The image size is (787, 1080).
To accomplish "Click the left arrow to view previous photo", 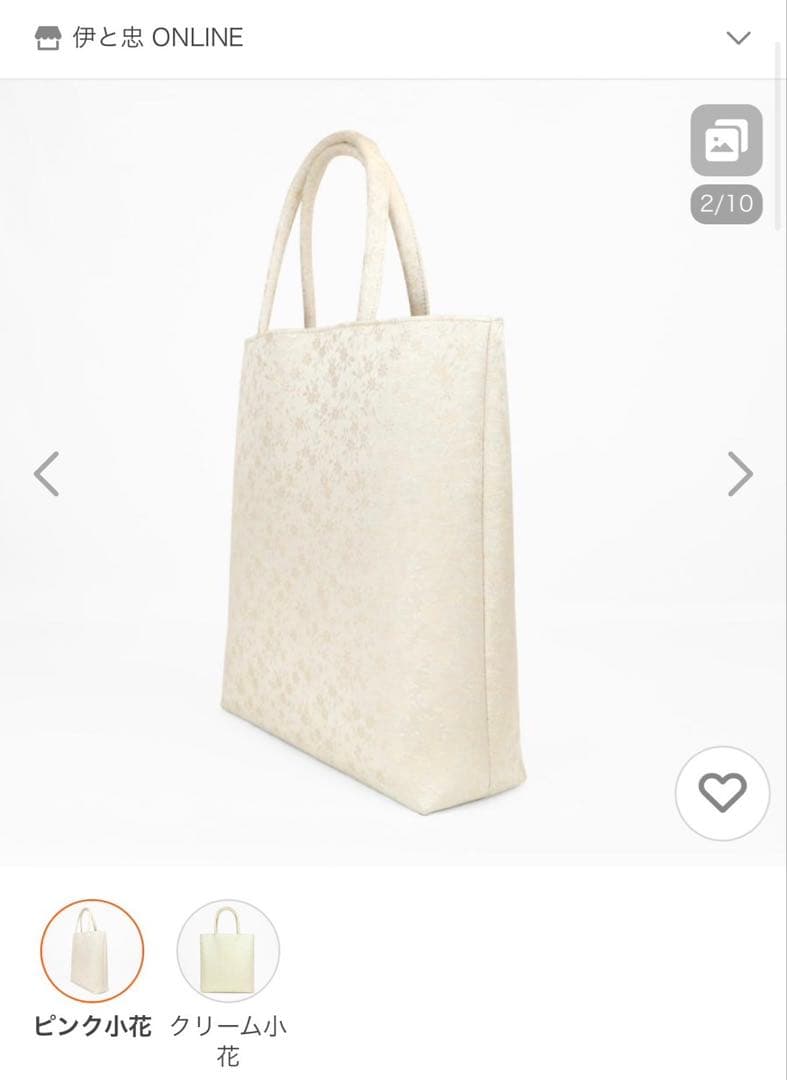I will point(45,474).
